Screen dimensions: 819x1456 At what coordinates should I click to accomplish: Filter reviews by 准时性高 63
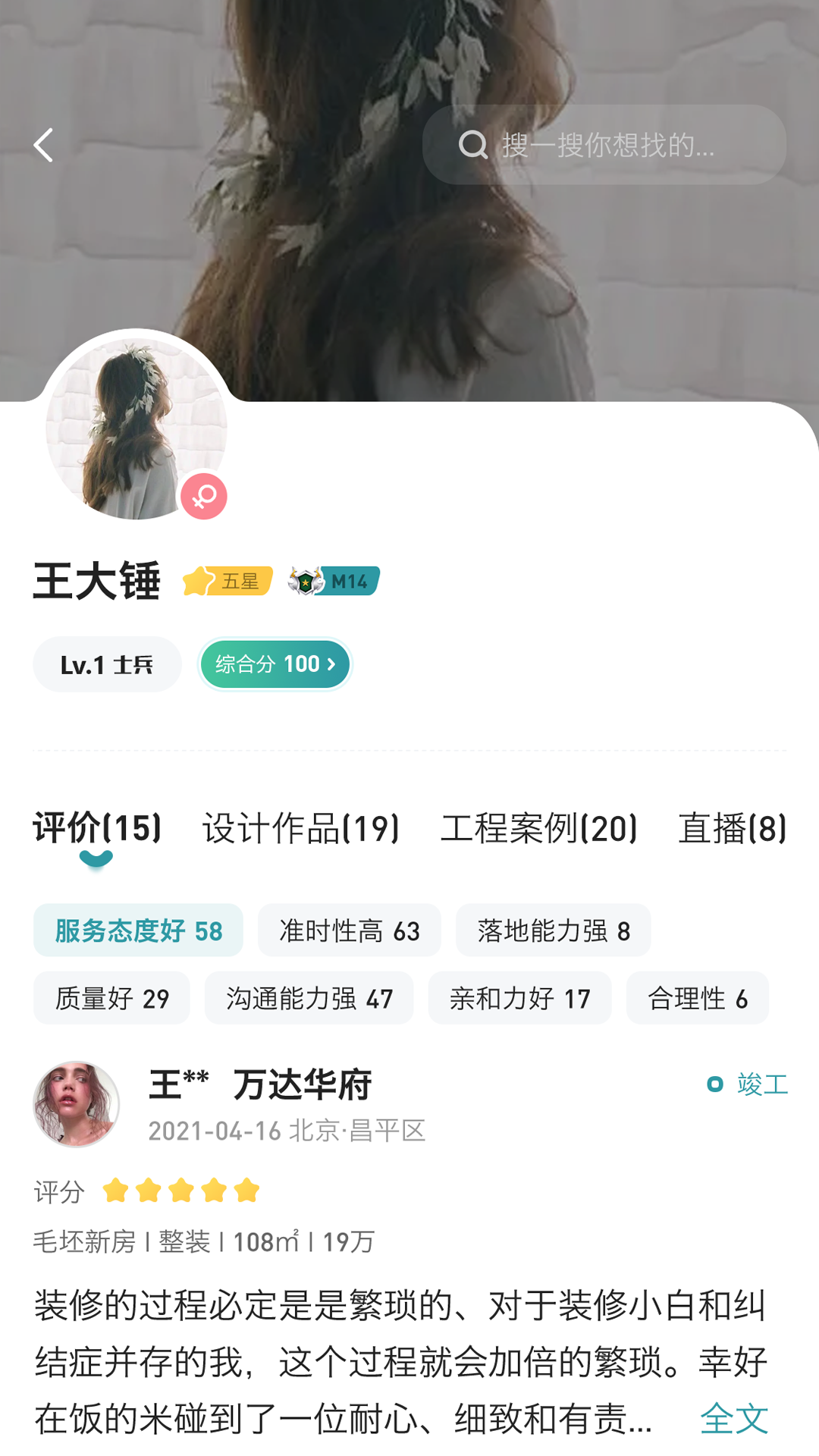click(x=350, y=930)
